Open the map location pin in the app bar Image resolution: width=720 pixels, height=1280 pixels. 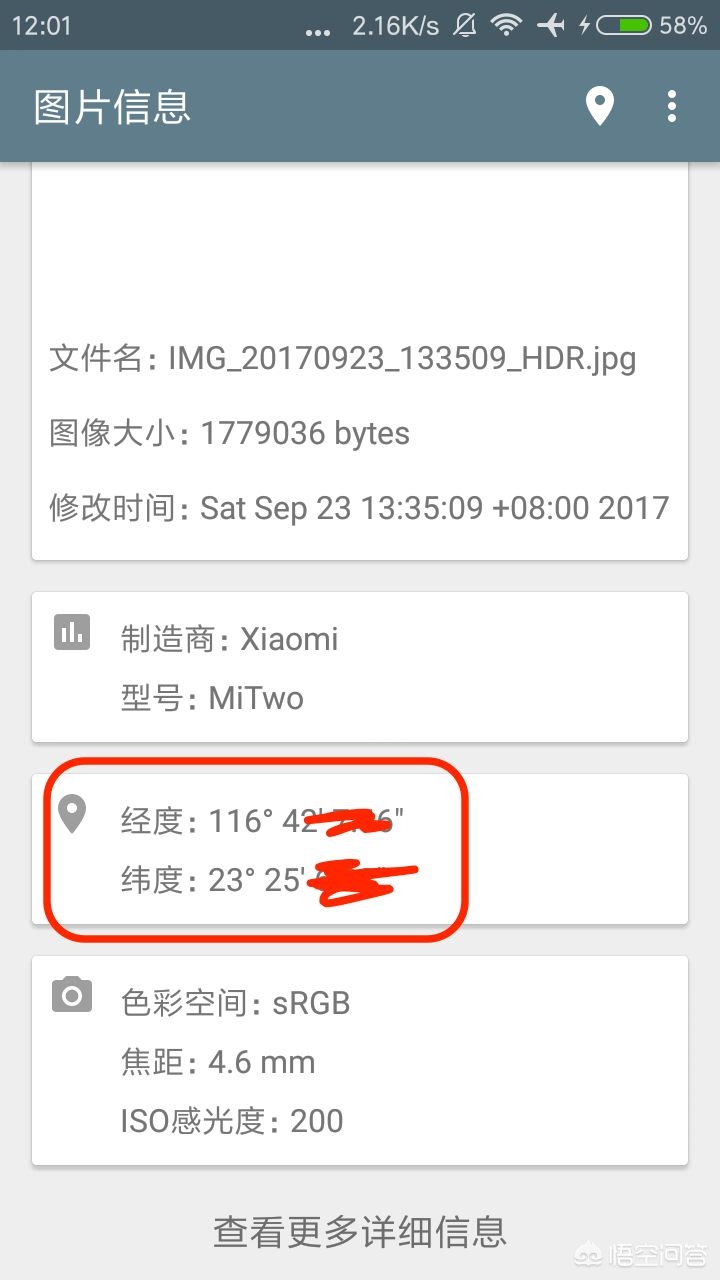pos(599,106)
